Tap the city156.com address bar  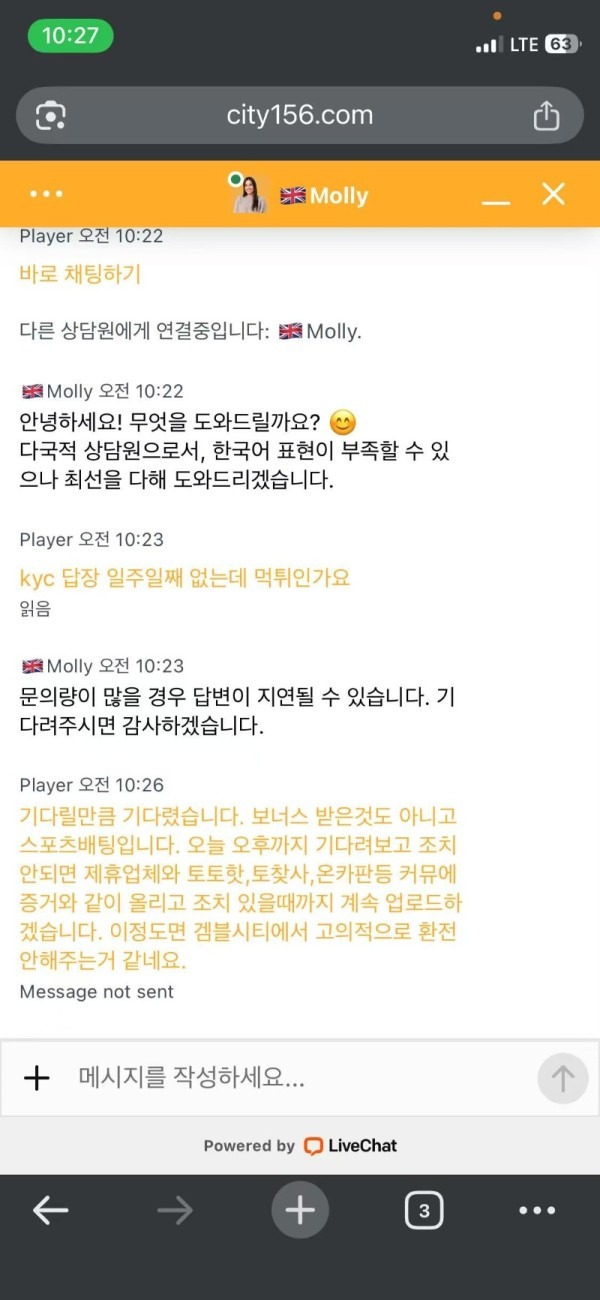(x=300, y=115)
